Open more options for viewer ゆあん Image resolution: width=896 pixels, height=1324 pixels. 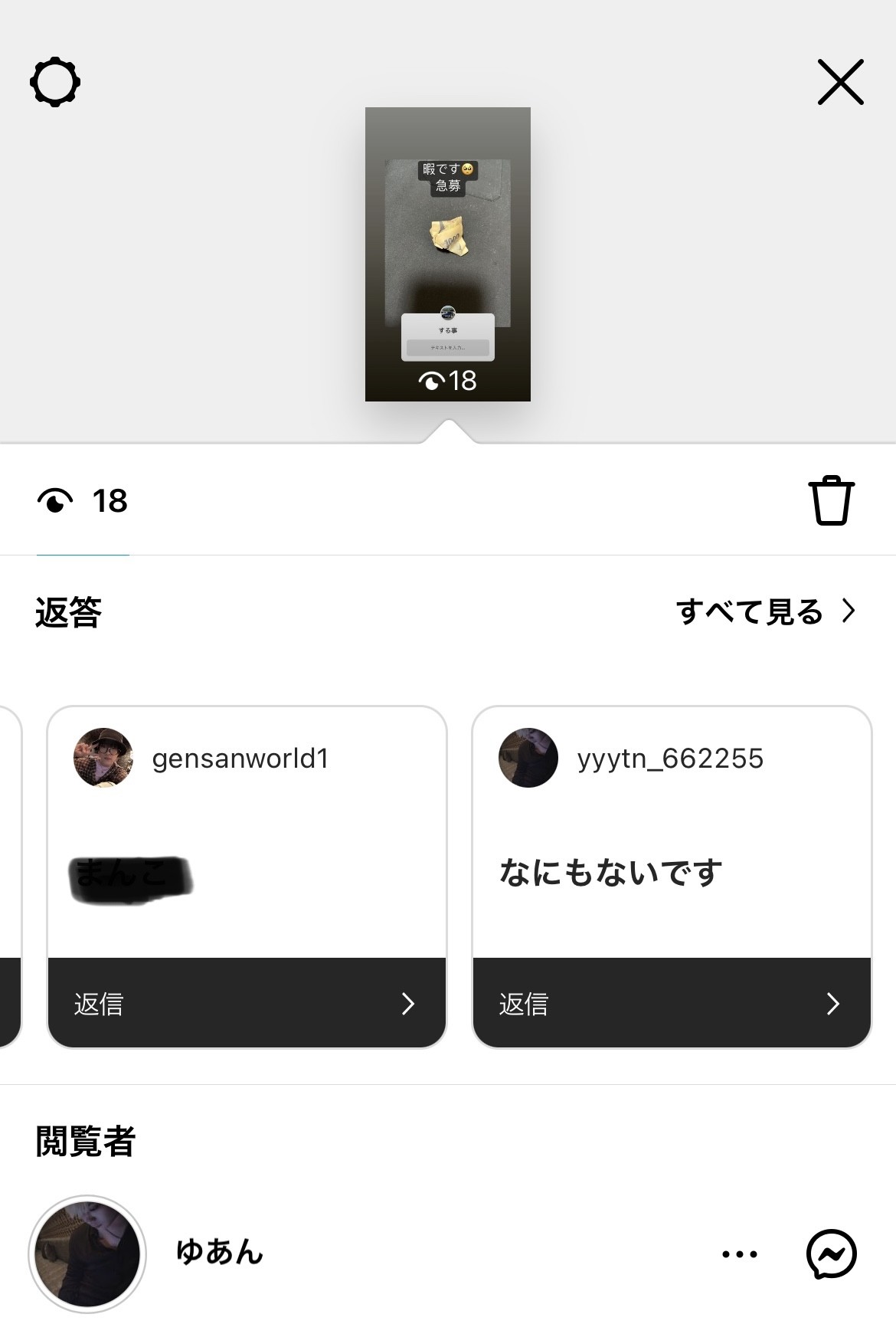[740, 1254]
